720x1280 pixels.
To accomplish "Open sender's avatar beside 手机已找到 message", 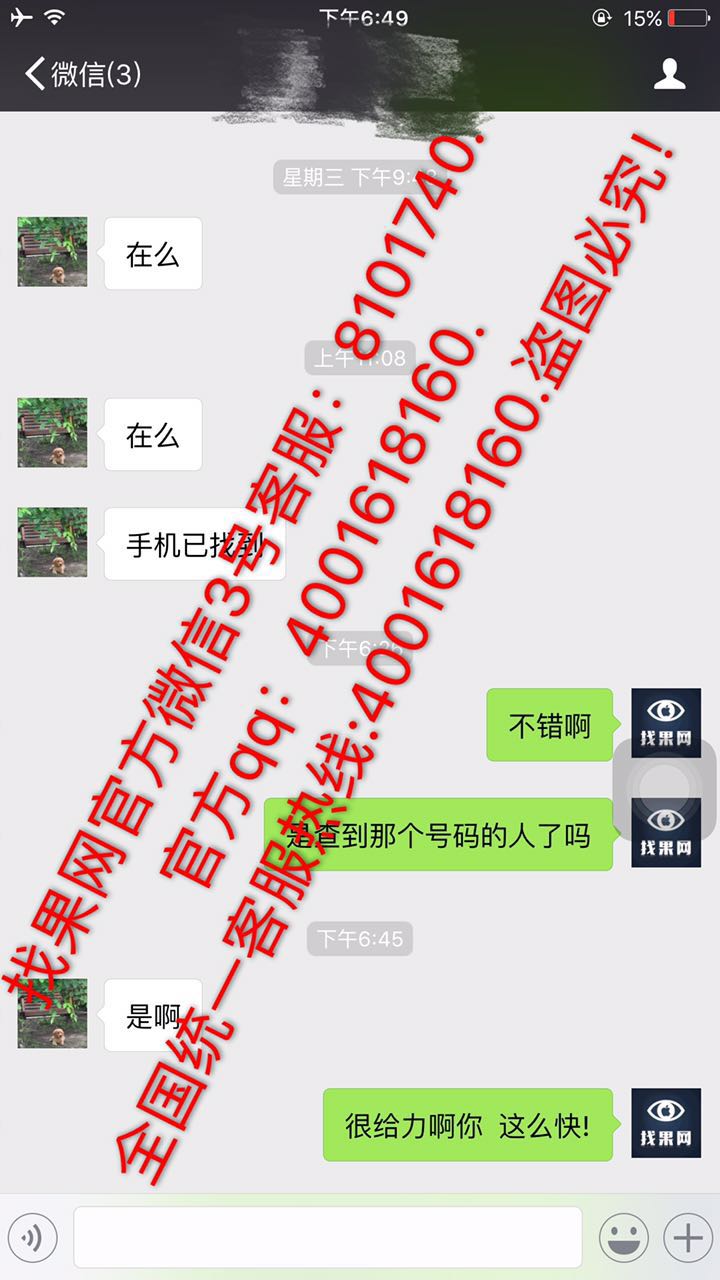I will pyautogui.click(x=52, y=542).
